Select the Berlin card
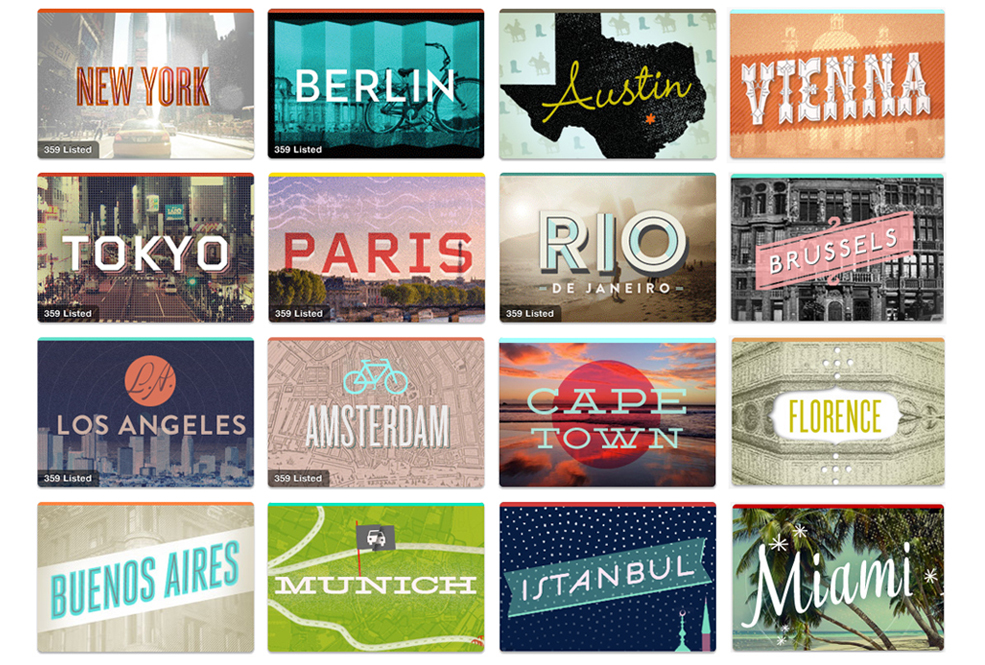985x665 pixels. [x=376, y=85]
